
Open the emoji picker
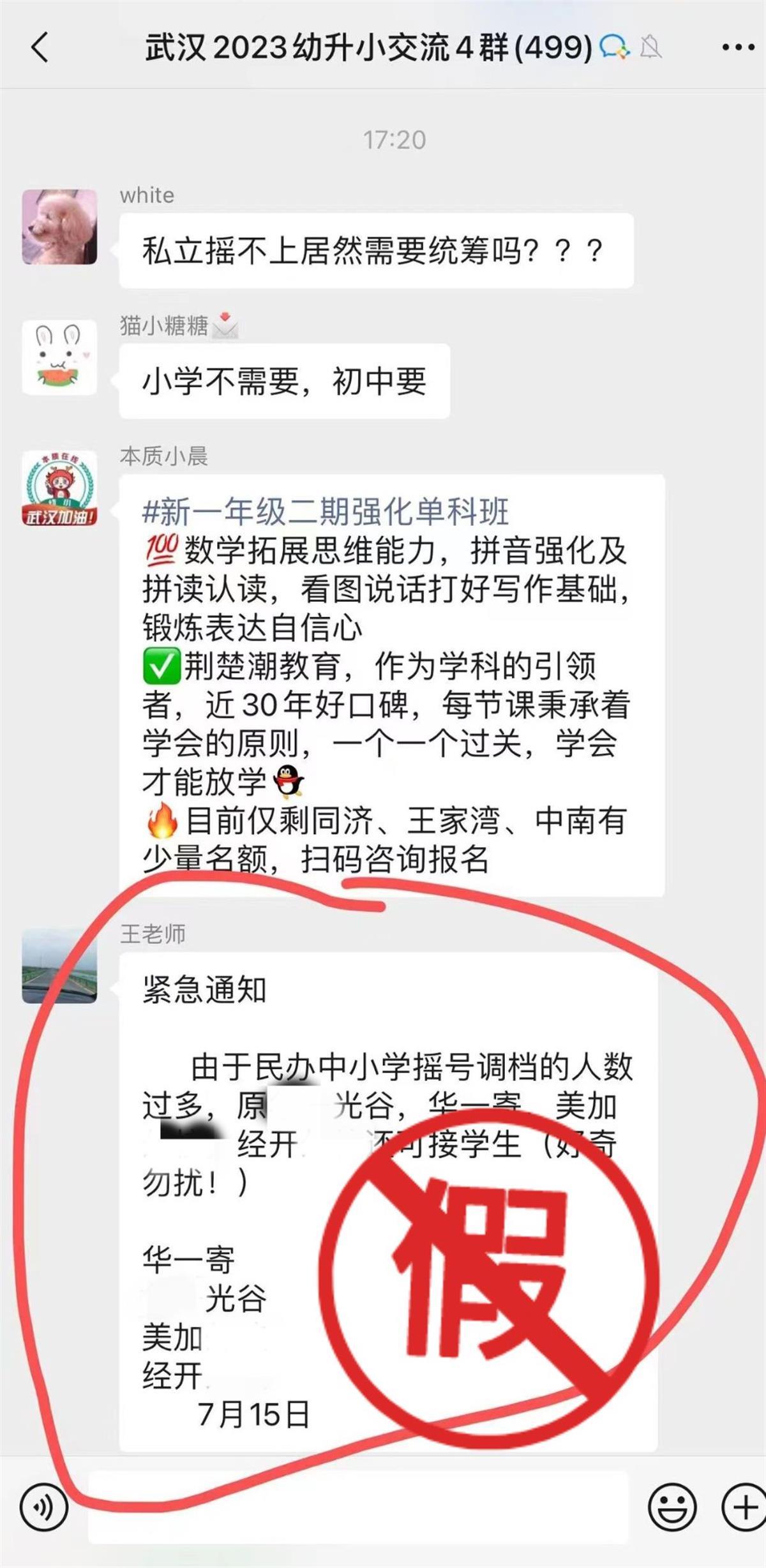pos(672,1507)
